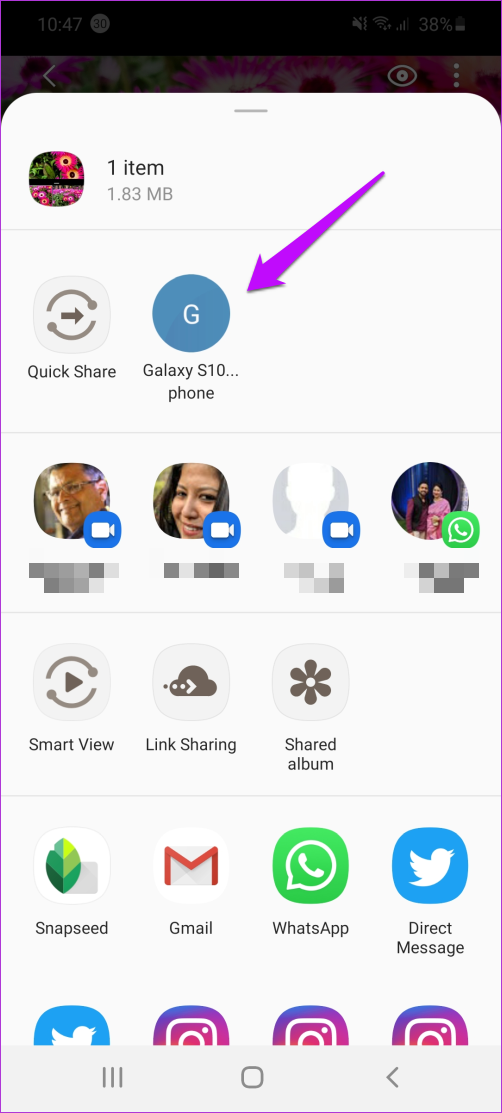The image size is (502, 1113).
Task: Go back with the navigation bar arrow
Action: point(392,1077)
